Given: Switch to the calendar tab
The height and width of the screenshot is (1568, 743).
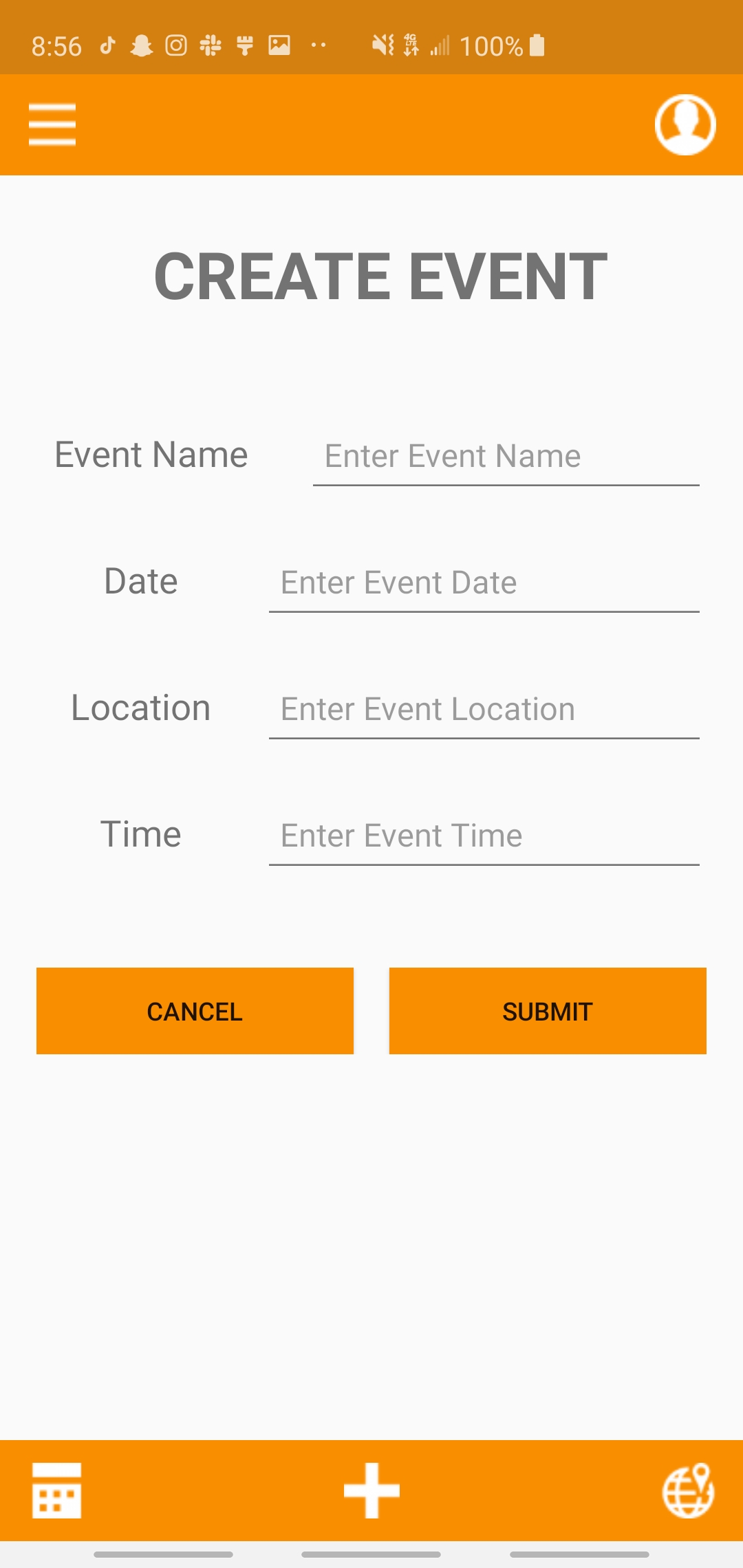Looking at the screenshot, I should tap(56, 1490).
